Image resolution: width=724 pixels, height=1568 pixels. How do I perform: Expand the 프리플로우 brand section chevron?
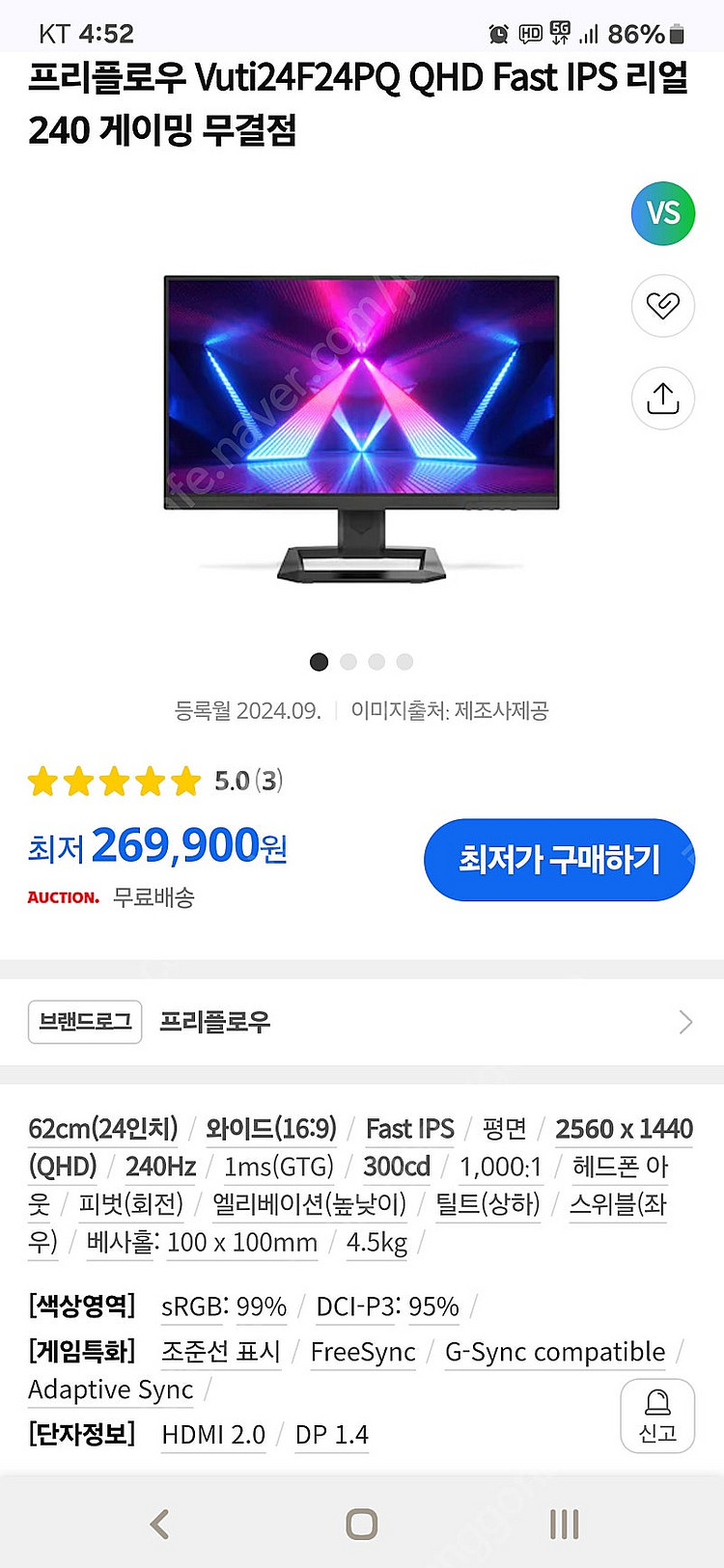[684, 1022]
